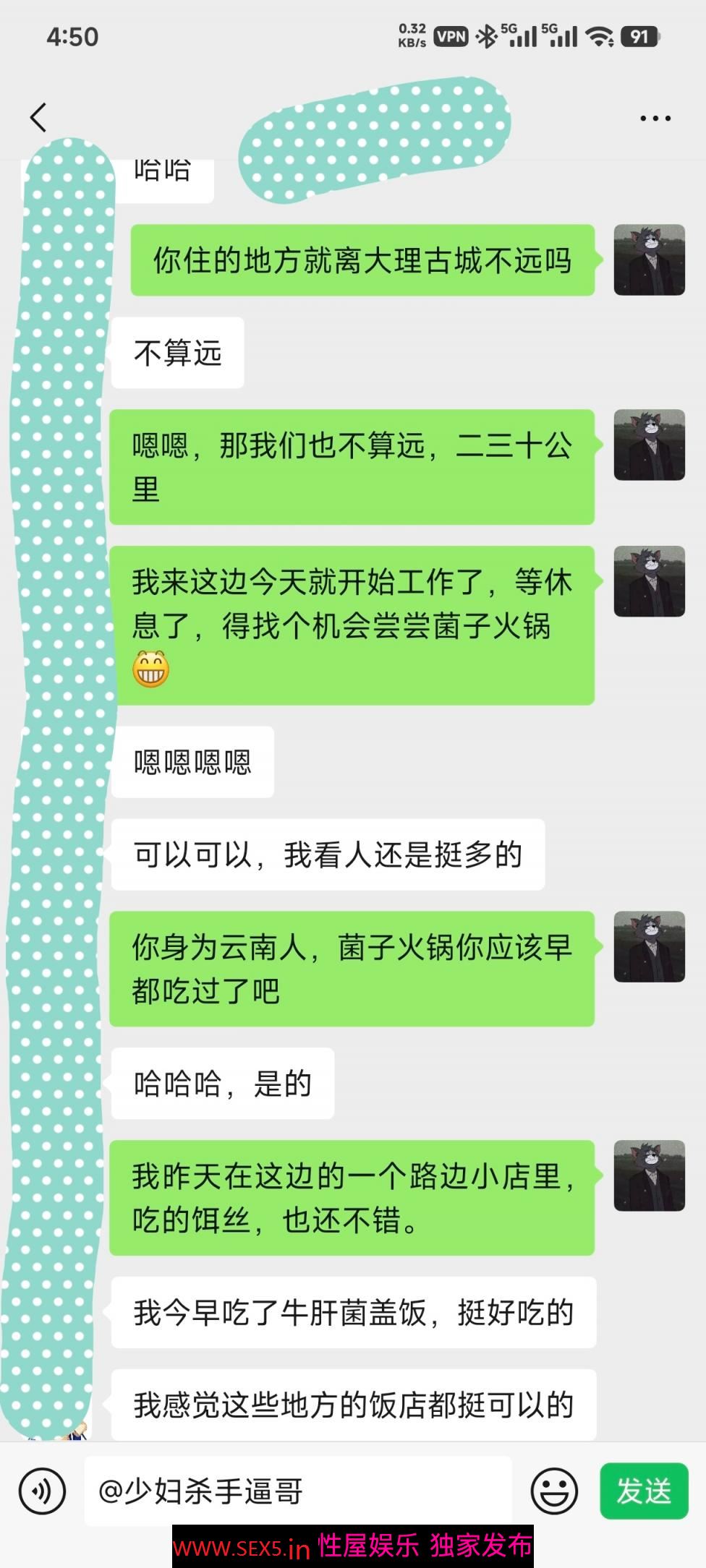
Task: Send the message with 发送 button
Action: 643,1491
